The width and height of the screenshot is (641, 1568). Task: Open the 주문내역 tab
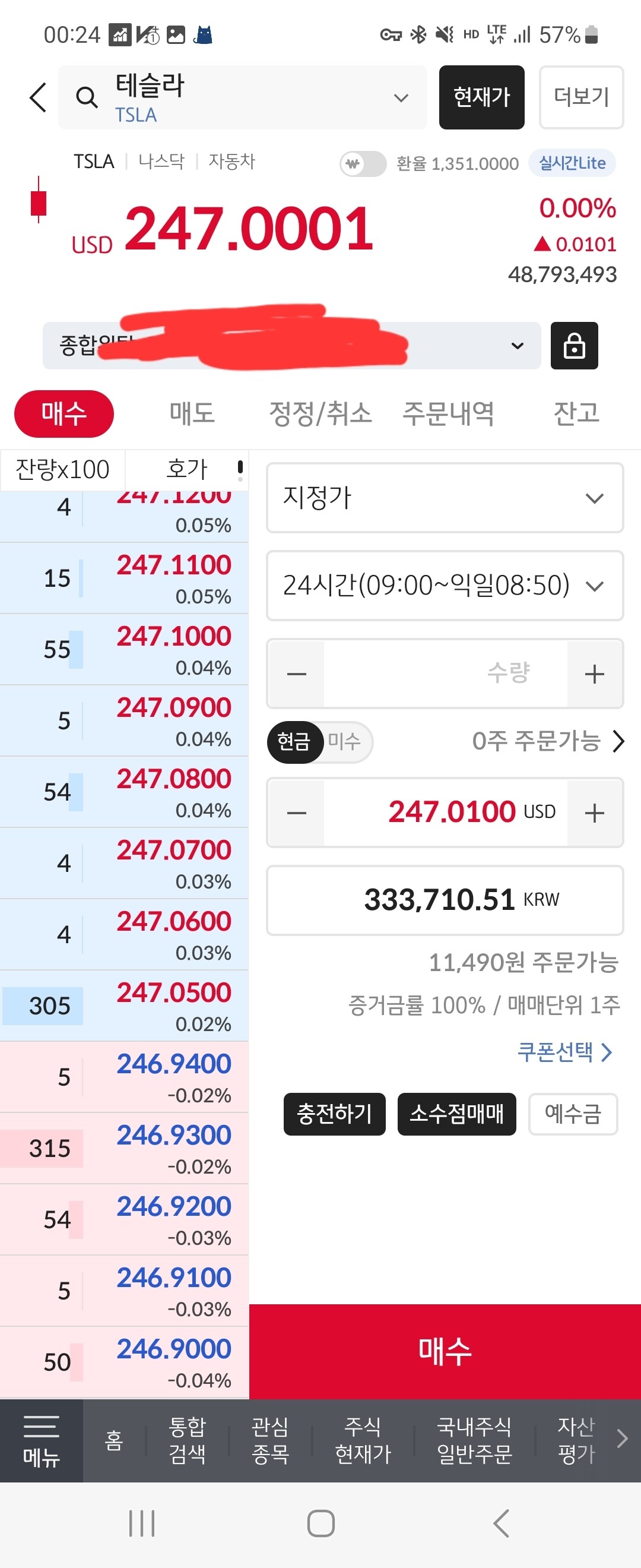[x=448, y=414]
